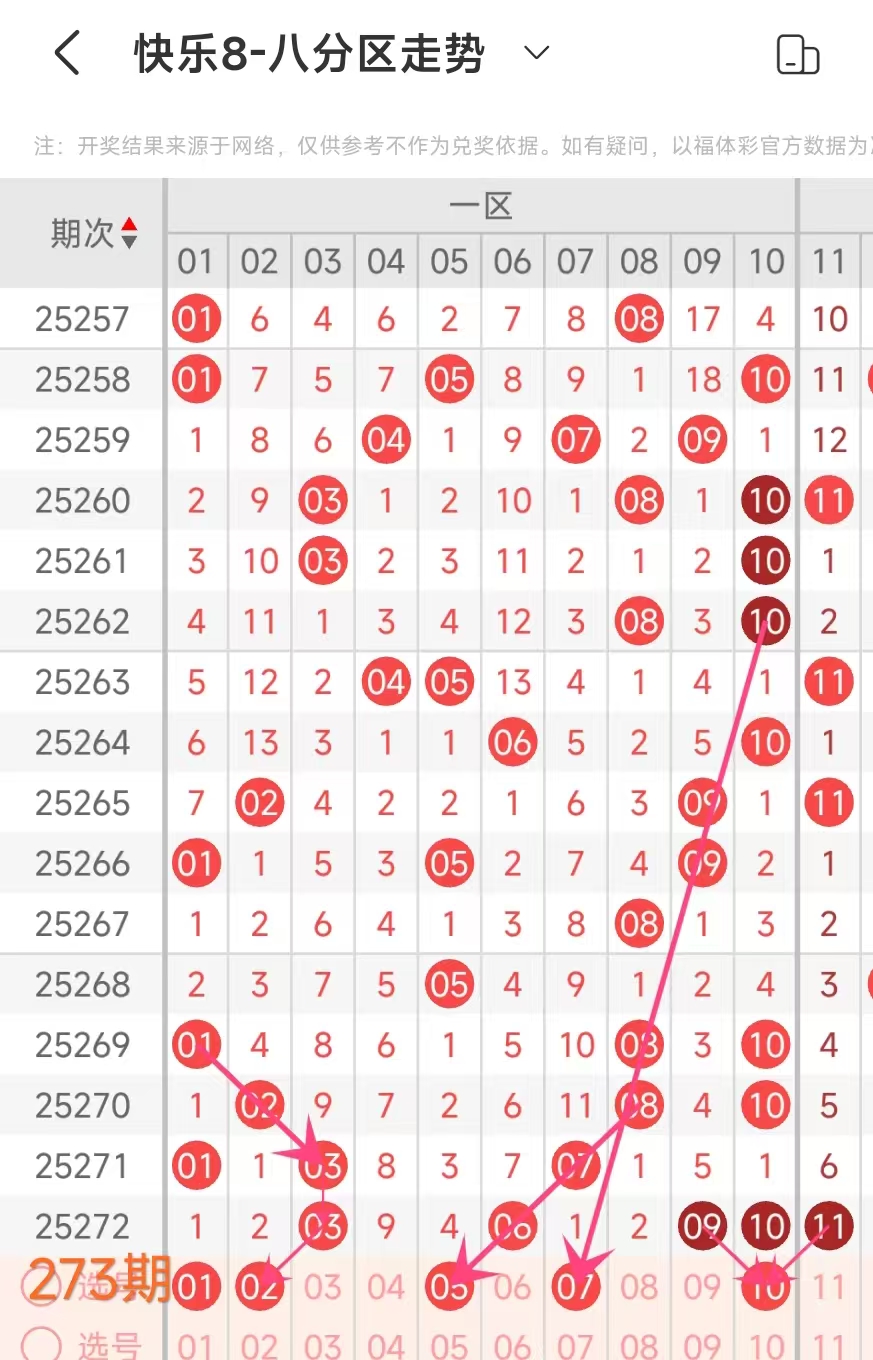Screen dimensions: 873x1360
Task: Tap the screen orientation icon in the header
Action: pyautogui.click(x=798, y=55)
